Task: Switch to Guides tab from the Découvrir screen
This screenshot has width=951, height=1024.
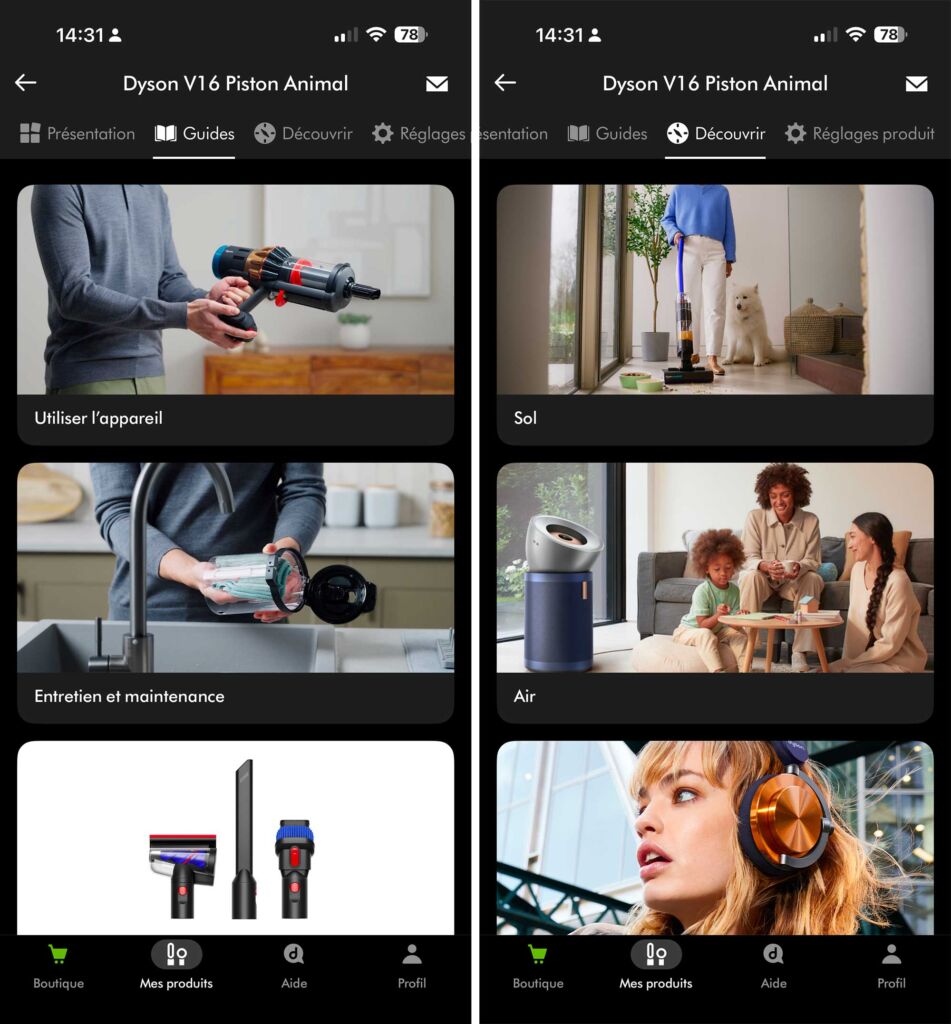Action: (607, 134)
